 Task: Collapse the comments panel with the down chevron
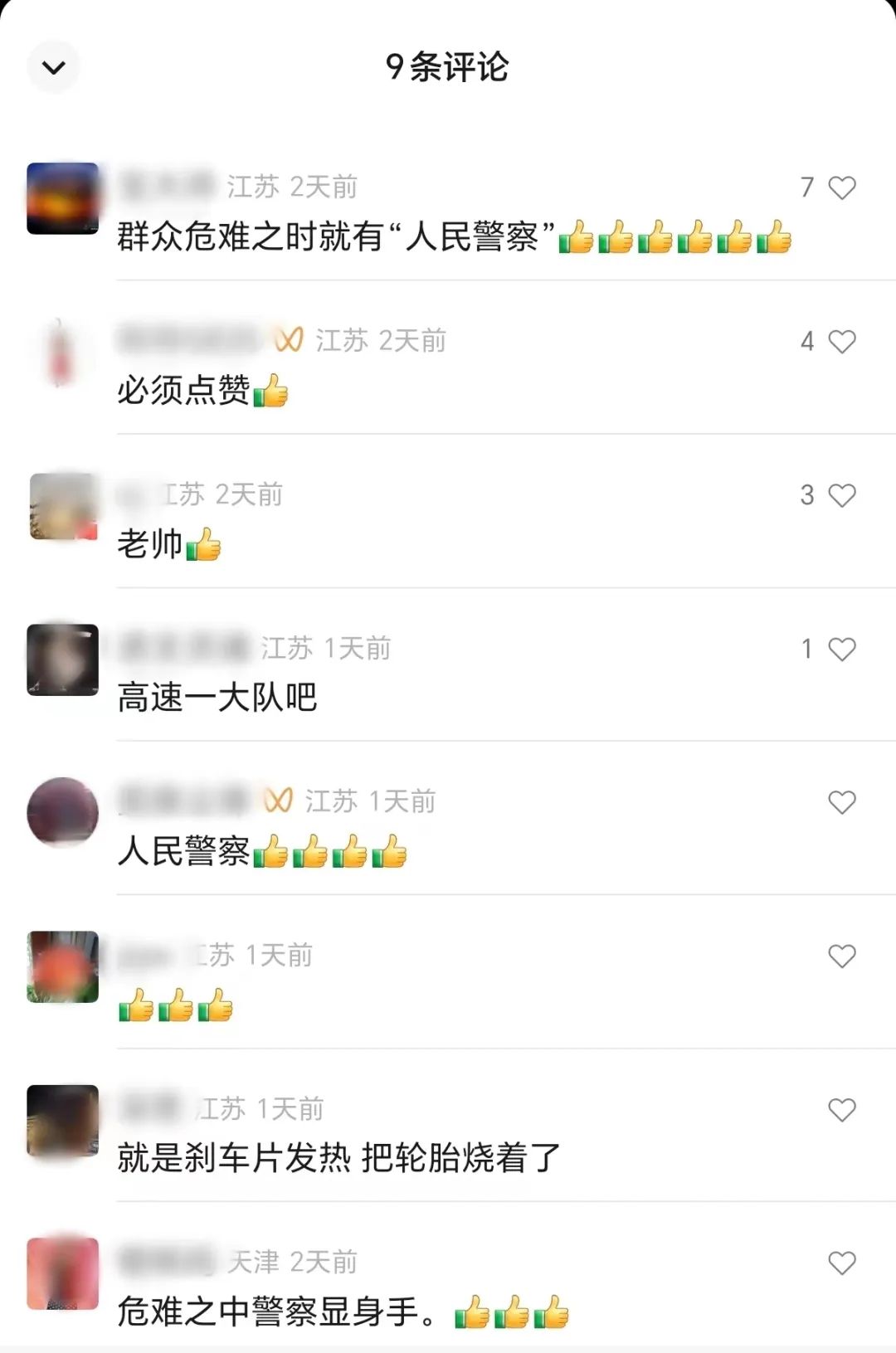point(54,67)
